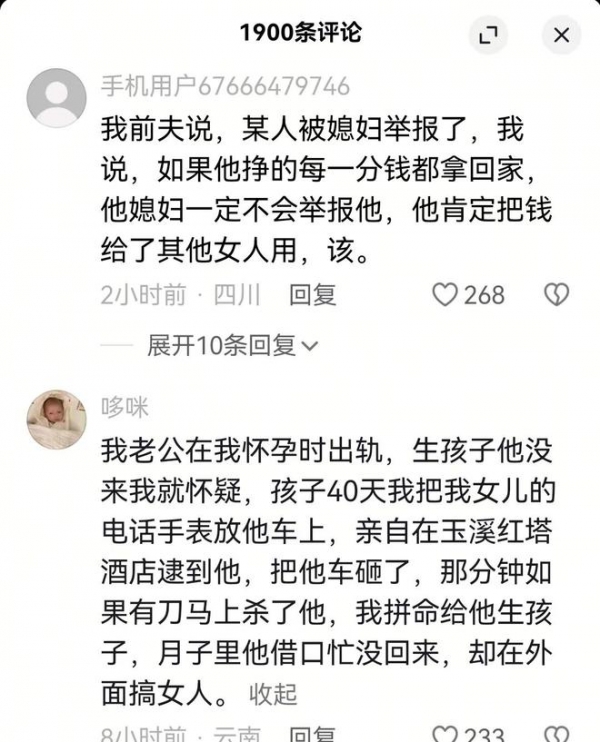
Task: Like the comment with 268 likes
Action: point(445,294)
